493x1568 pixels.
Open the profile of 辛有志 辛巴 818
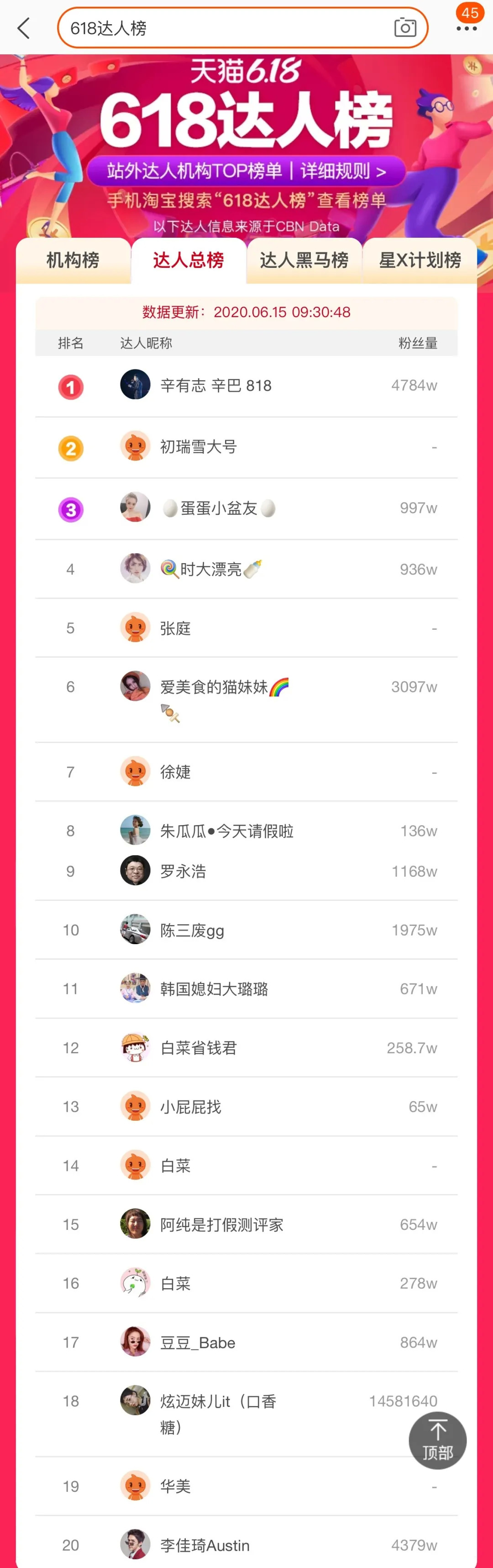pos(215,385)
